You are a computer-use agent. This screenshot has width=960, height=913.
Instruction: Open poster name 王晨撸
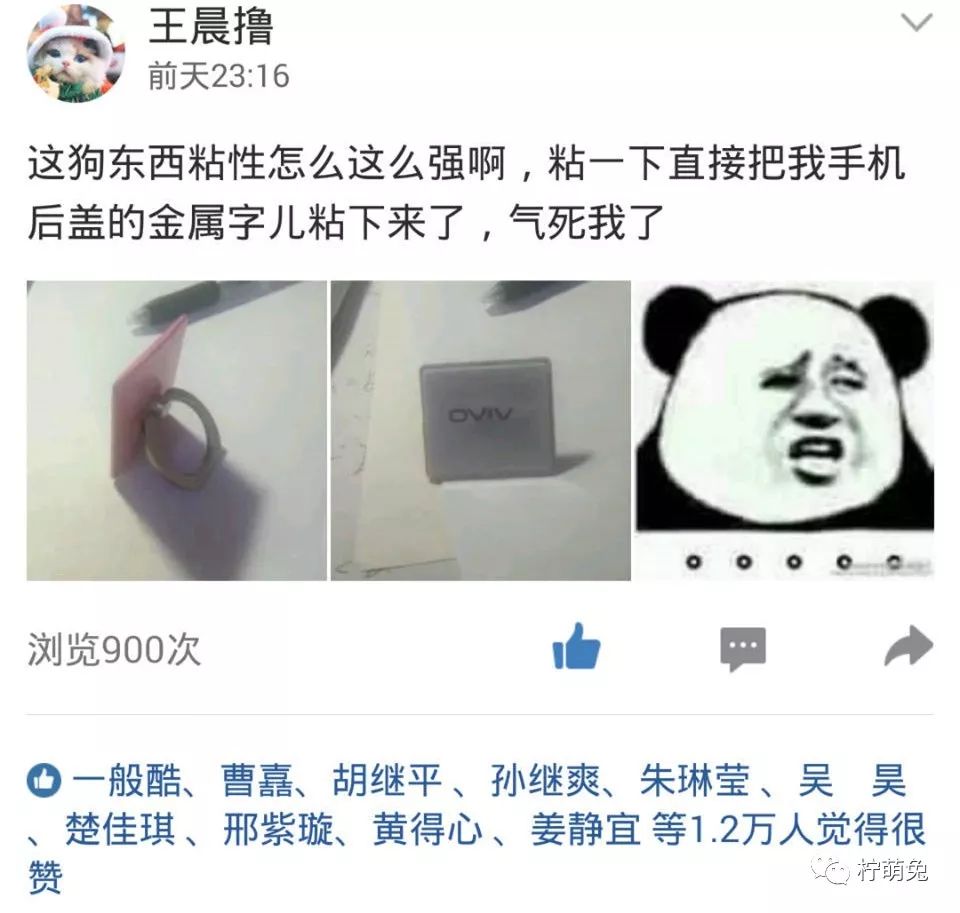[211, 27]
